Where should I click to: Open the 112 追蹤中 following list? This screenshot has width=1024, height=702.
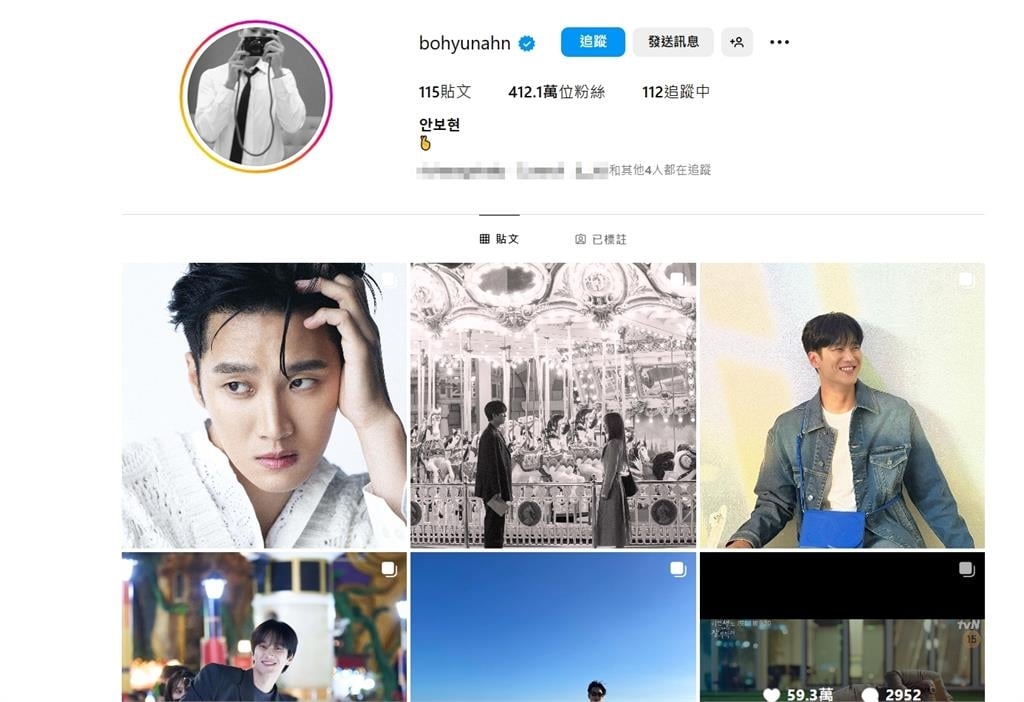click(x=675, y=92)
